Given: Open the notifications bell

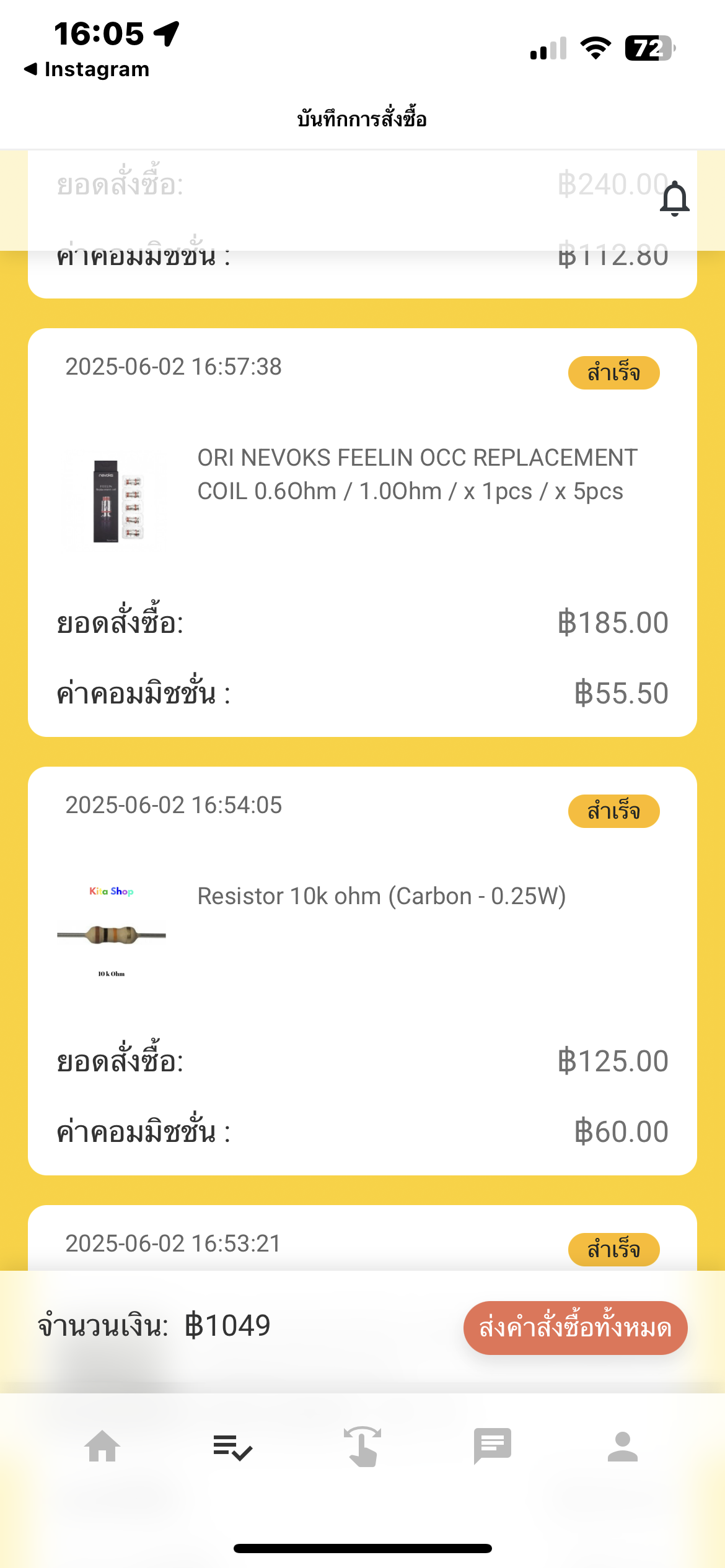Looking at the screenshot, I should (674, 198).
